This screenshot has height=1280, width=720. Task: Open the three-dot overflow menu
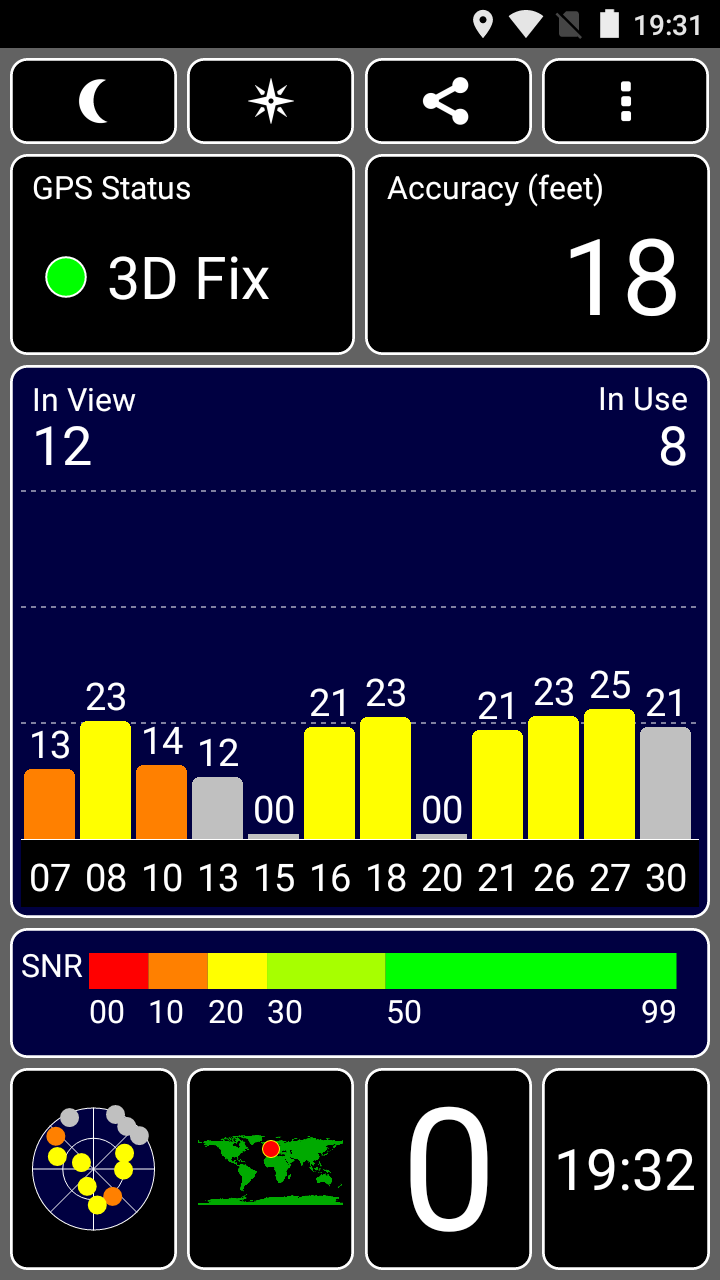625,102
